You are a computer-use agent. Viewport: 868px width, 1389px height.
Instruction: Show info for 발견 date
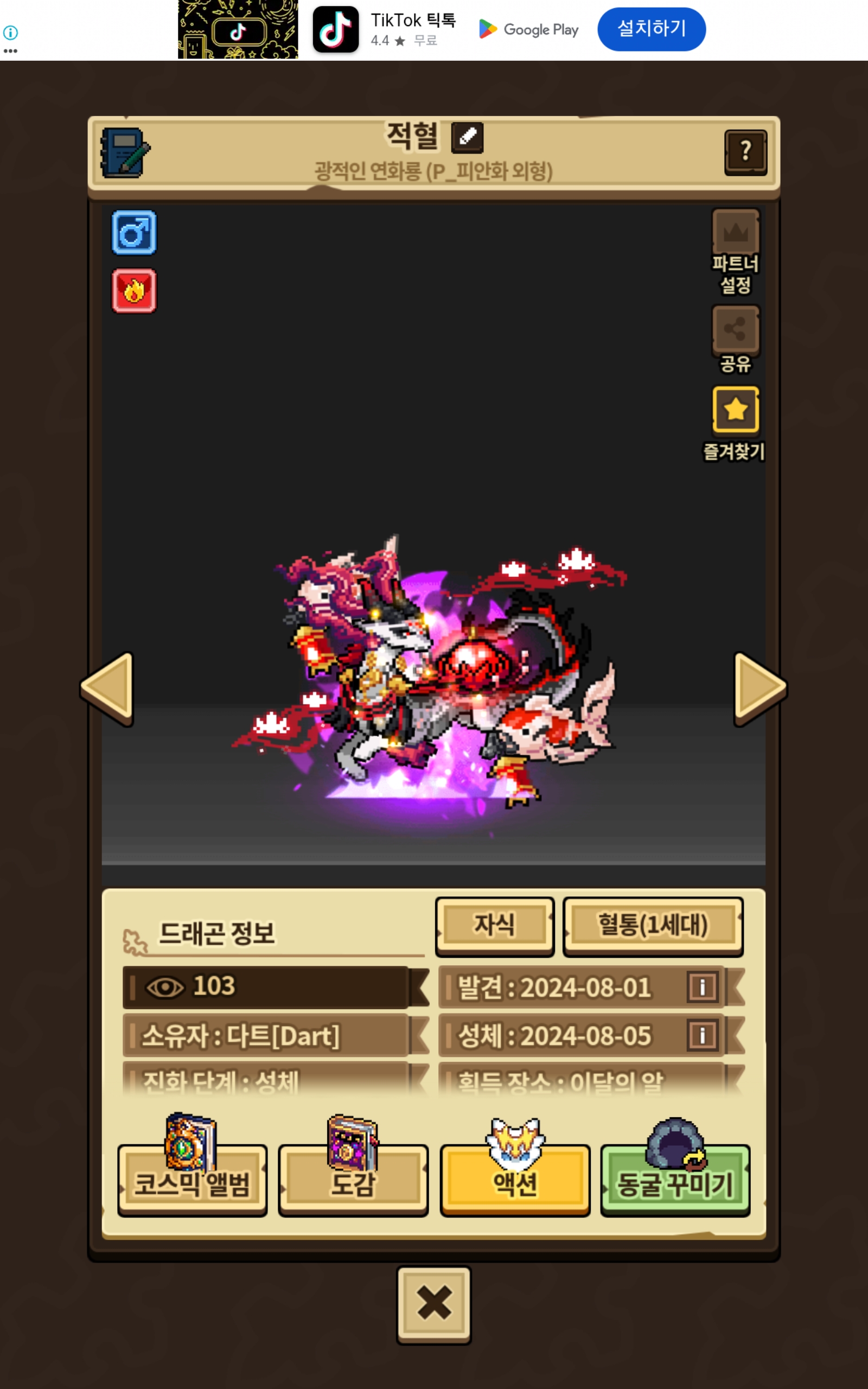click(x=702, y=987)
